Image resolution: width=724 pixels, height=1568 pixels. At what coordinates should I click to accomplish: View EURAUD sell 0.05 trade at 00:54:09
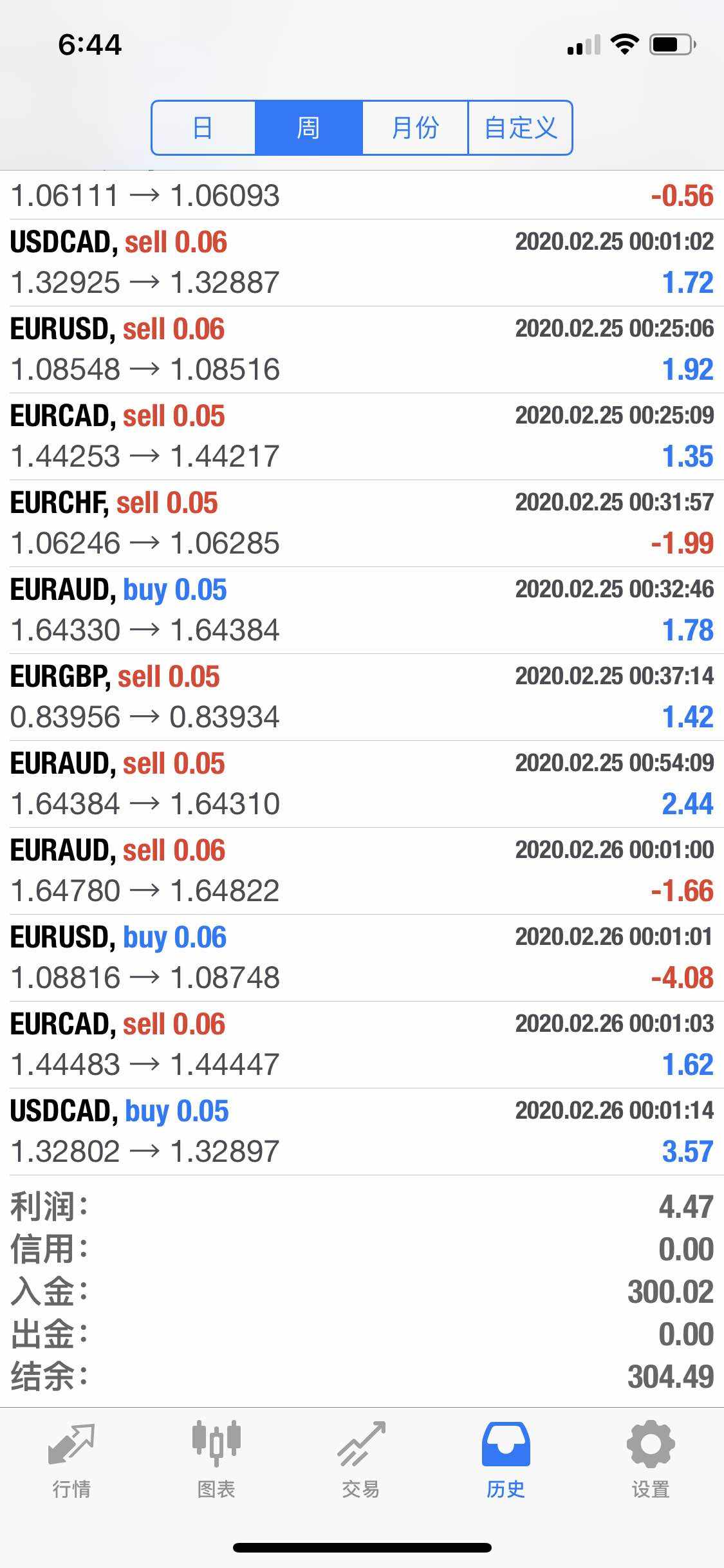click(362, 784)
